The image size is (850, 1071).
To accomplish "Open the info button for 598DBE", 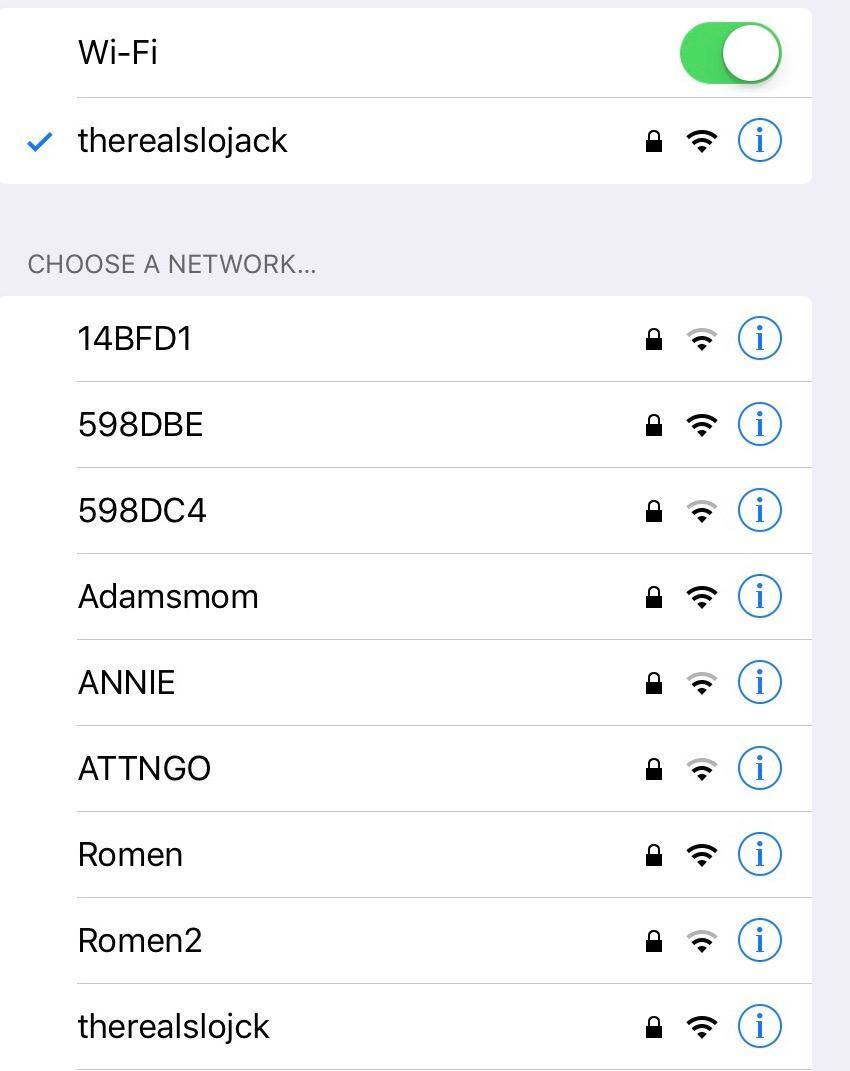I will tap(759, 425).
